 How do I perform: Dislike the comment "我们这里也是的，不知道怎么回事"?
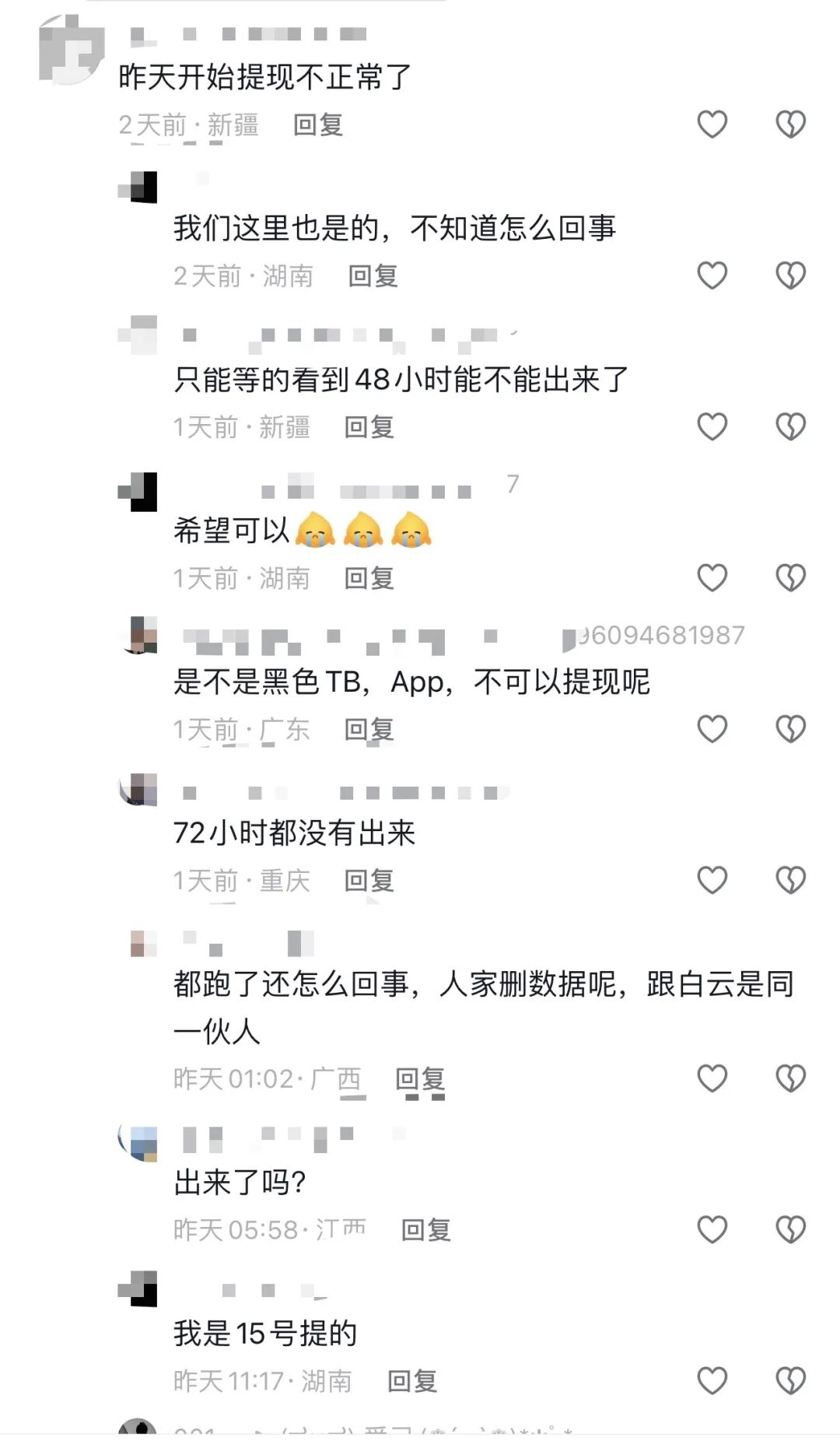point(791,276)
